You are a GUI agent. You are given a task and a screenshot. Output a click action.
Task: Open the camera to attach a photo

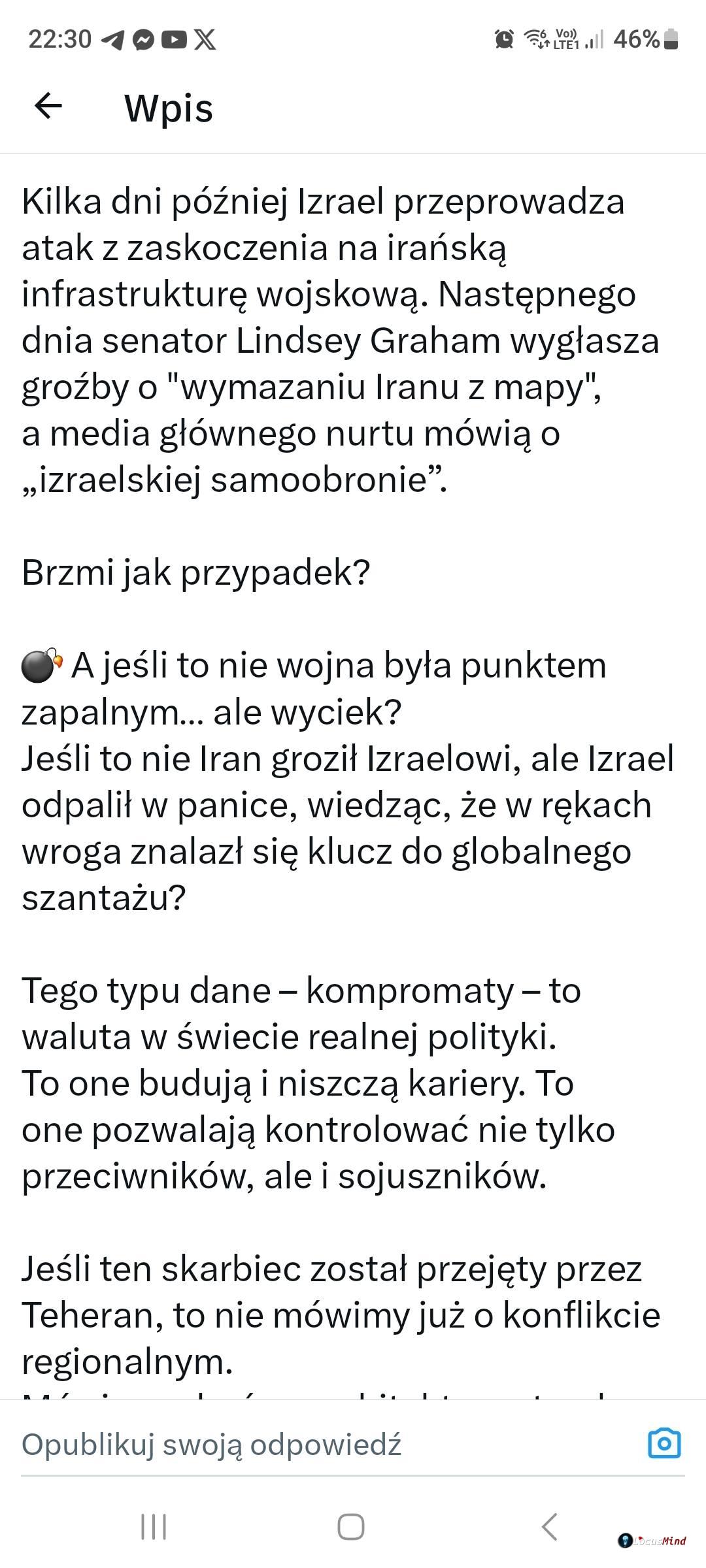tap(664, 1443)
